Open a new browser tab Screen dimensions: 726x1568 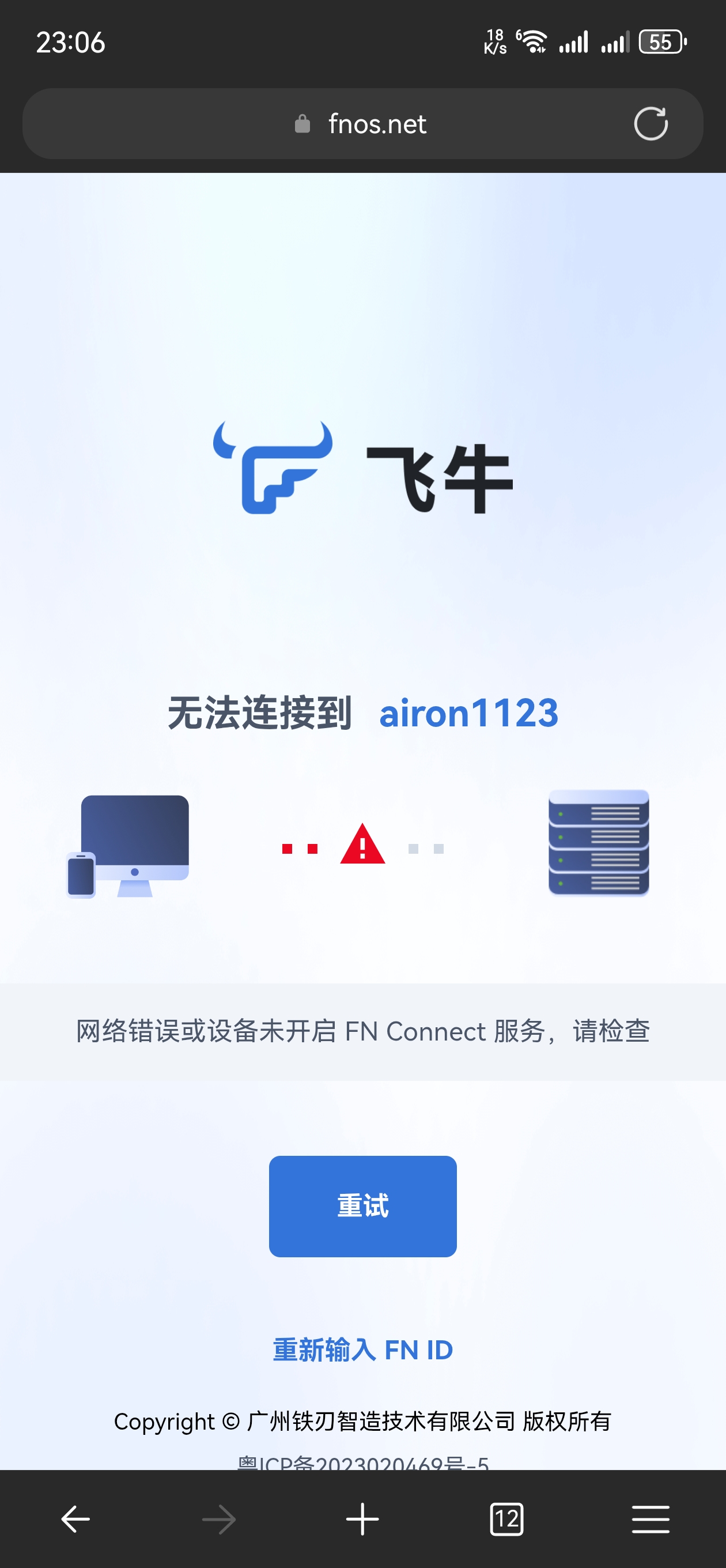(362, 1520)
